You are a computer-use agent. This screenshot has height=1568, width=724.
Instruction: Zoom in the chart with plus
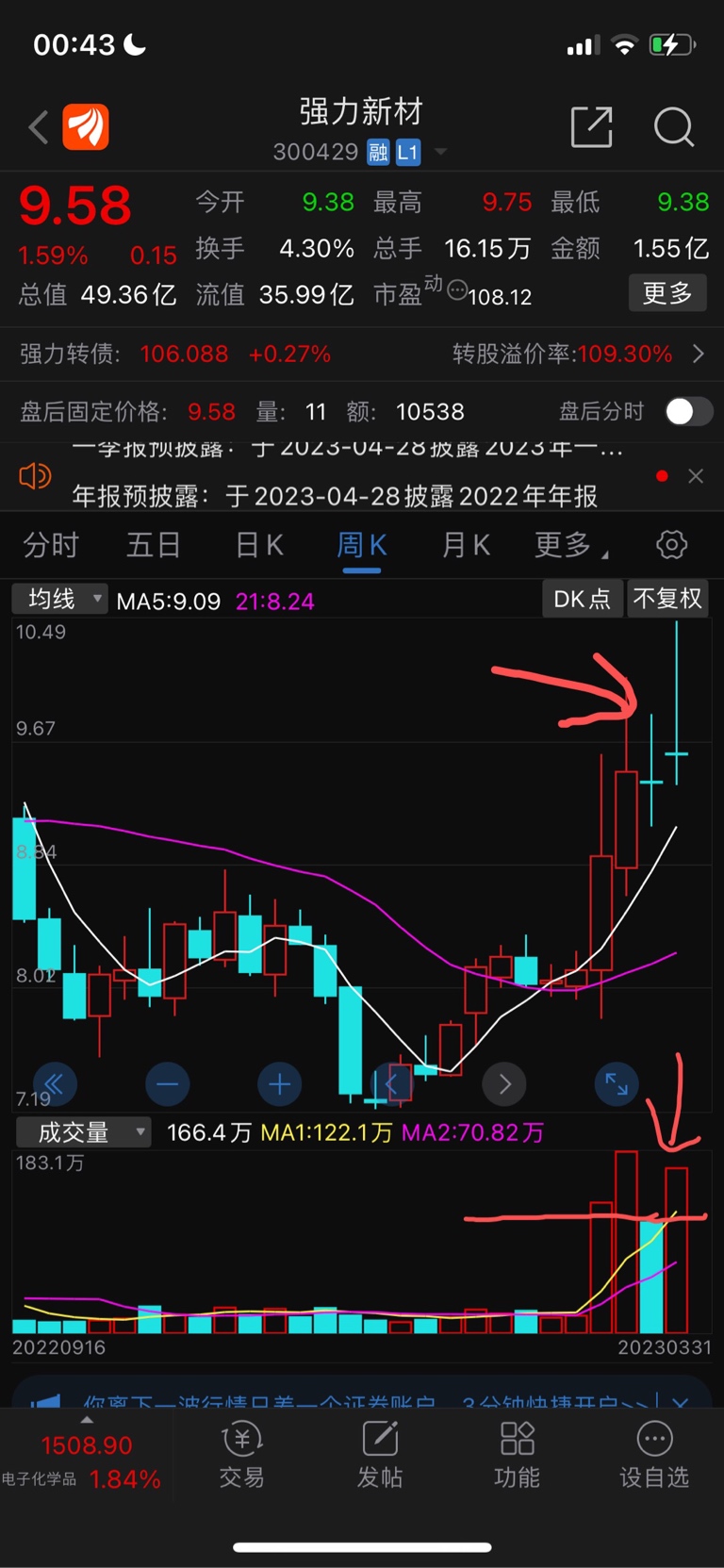point(279,1084)
